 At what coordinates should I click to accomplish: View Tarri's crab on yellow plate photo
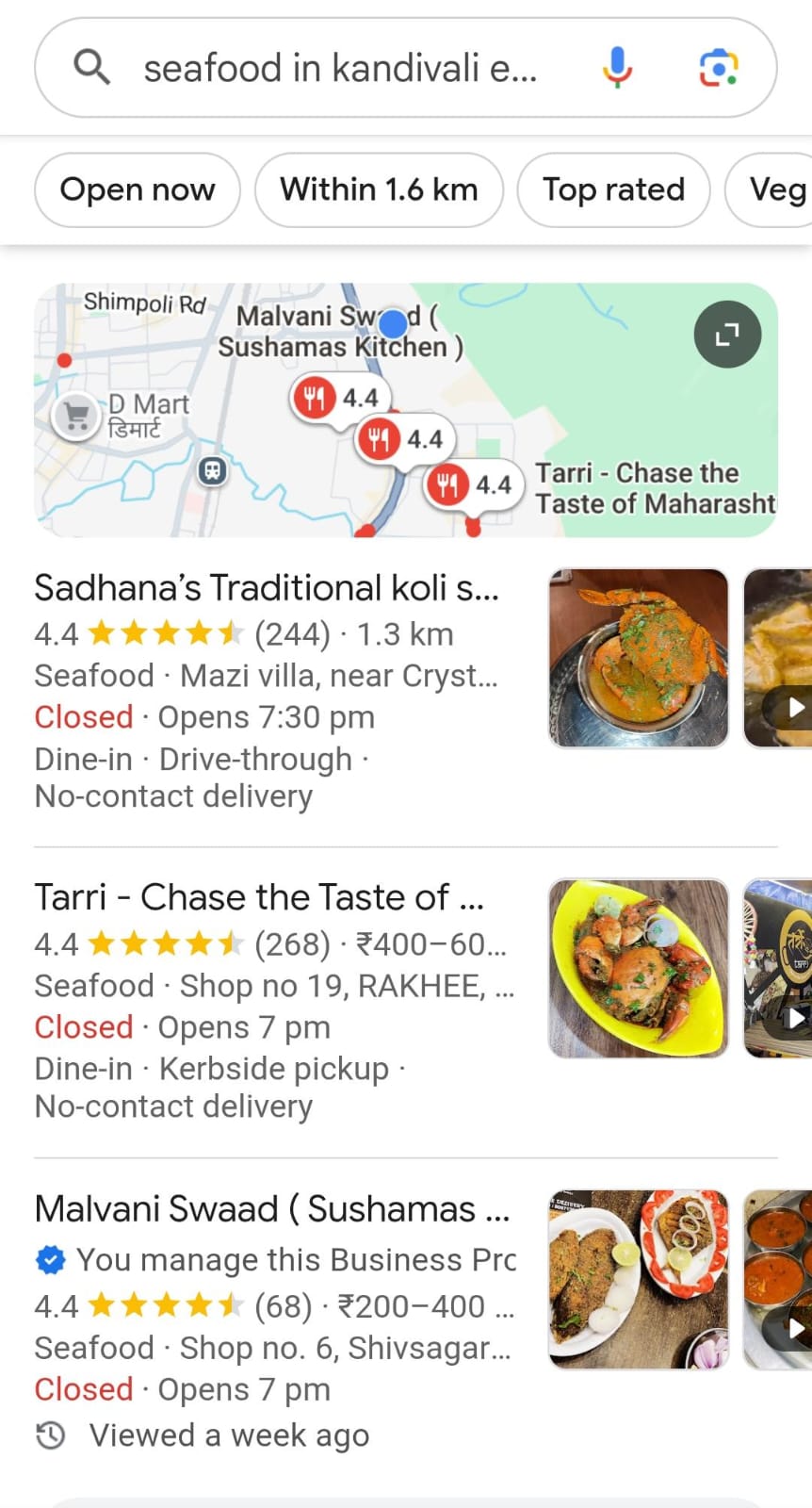coord(639,968)
